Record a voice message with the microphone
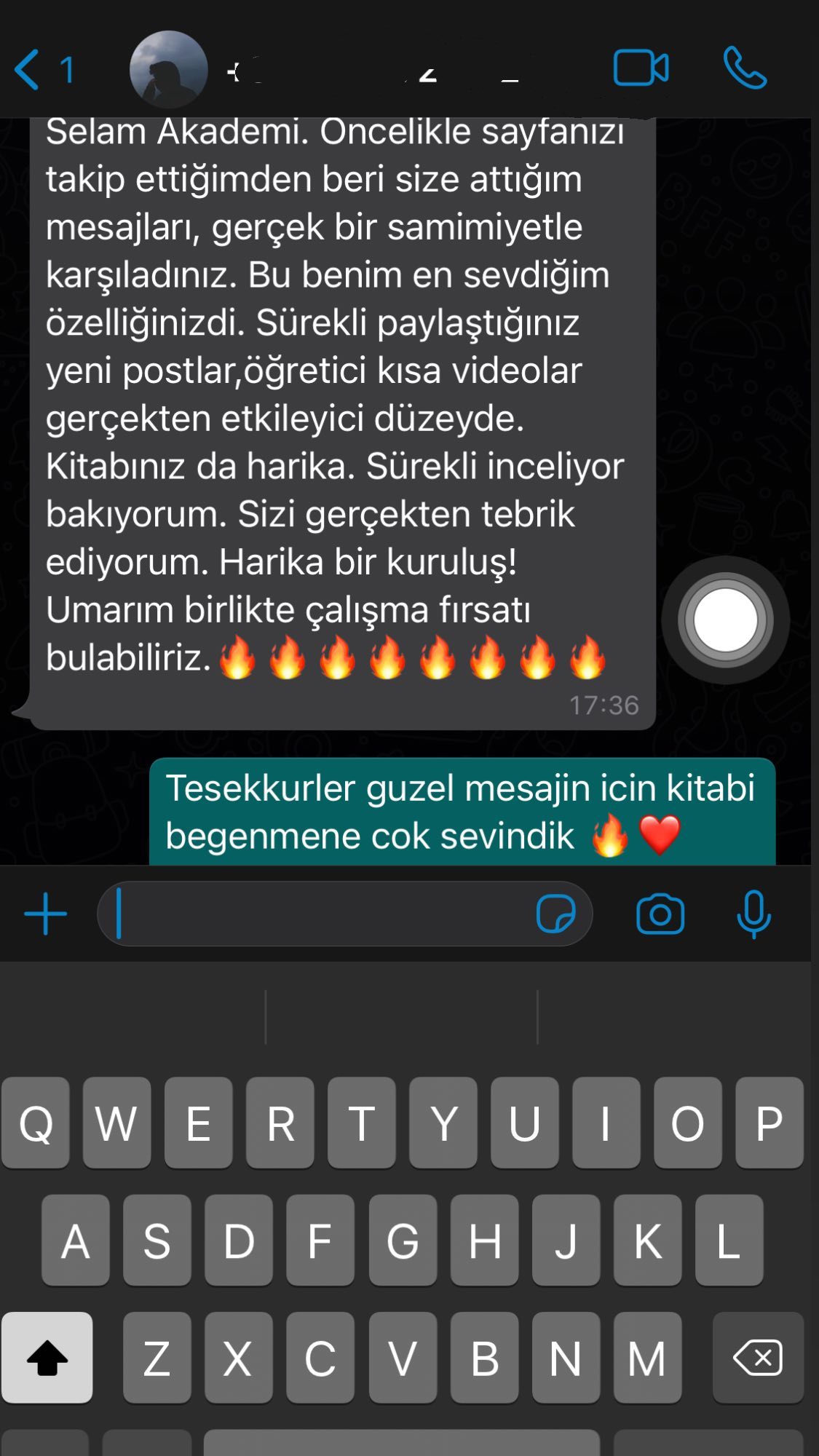The image size is (819, 1456). (753, 914)
